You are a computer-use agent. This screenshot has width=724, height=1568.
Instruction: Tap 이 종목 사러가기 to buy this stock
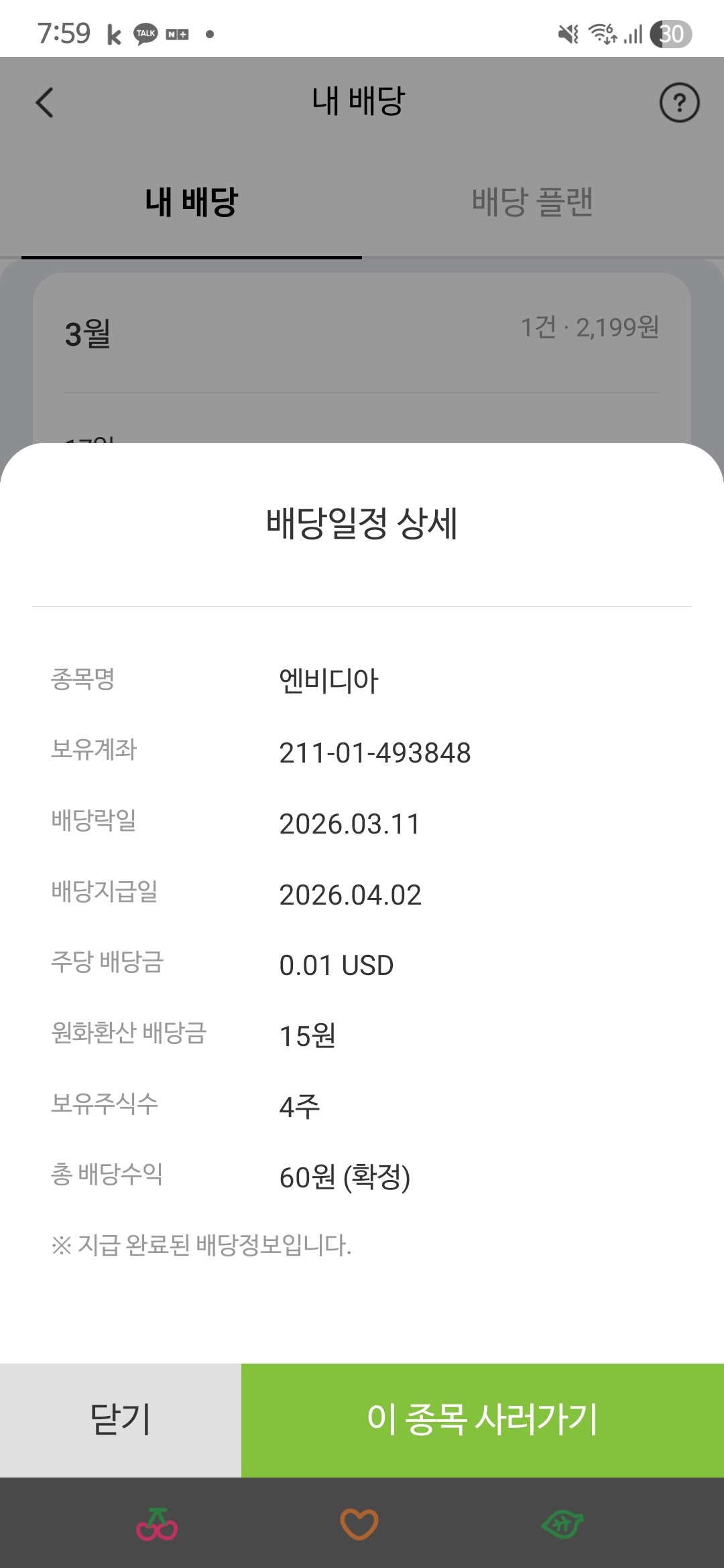coord(482,1420)
